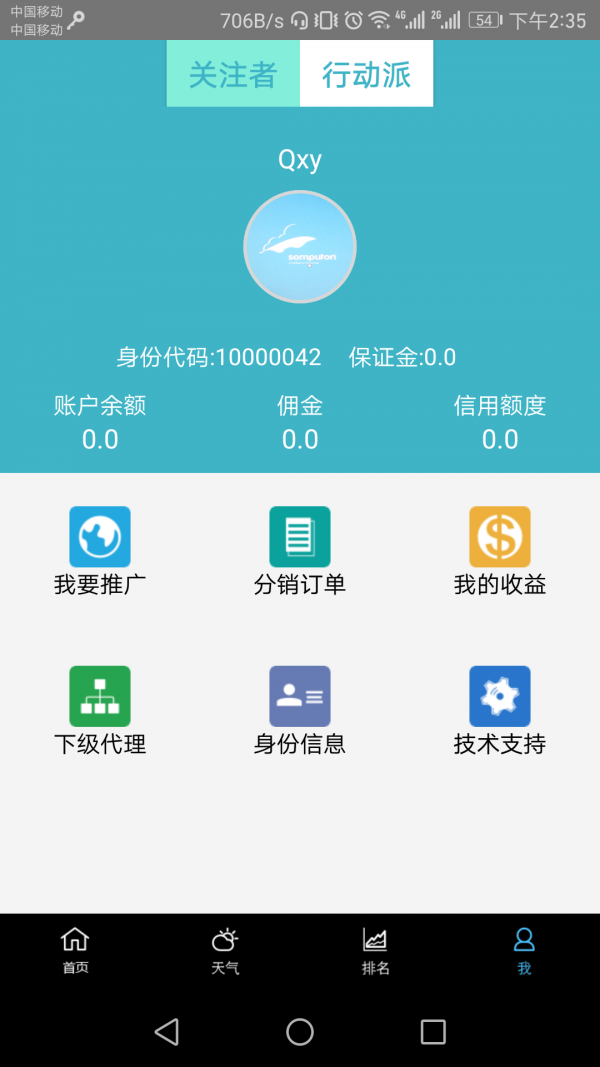Open 下级代理 sub-agents
Image resolution: width=600 pixels, height=1067 pixels.
[100, 711]
